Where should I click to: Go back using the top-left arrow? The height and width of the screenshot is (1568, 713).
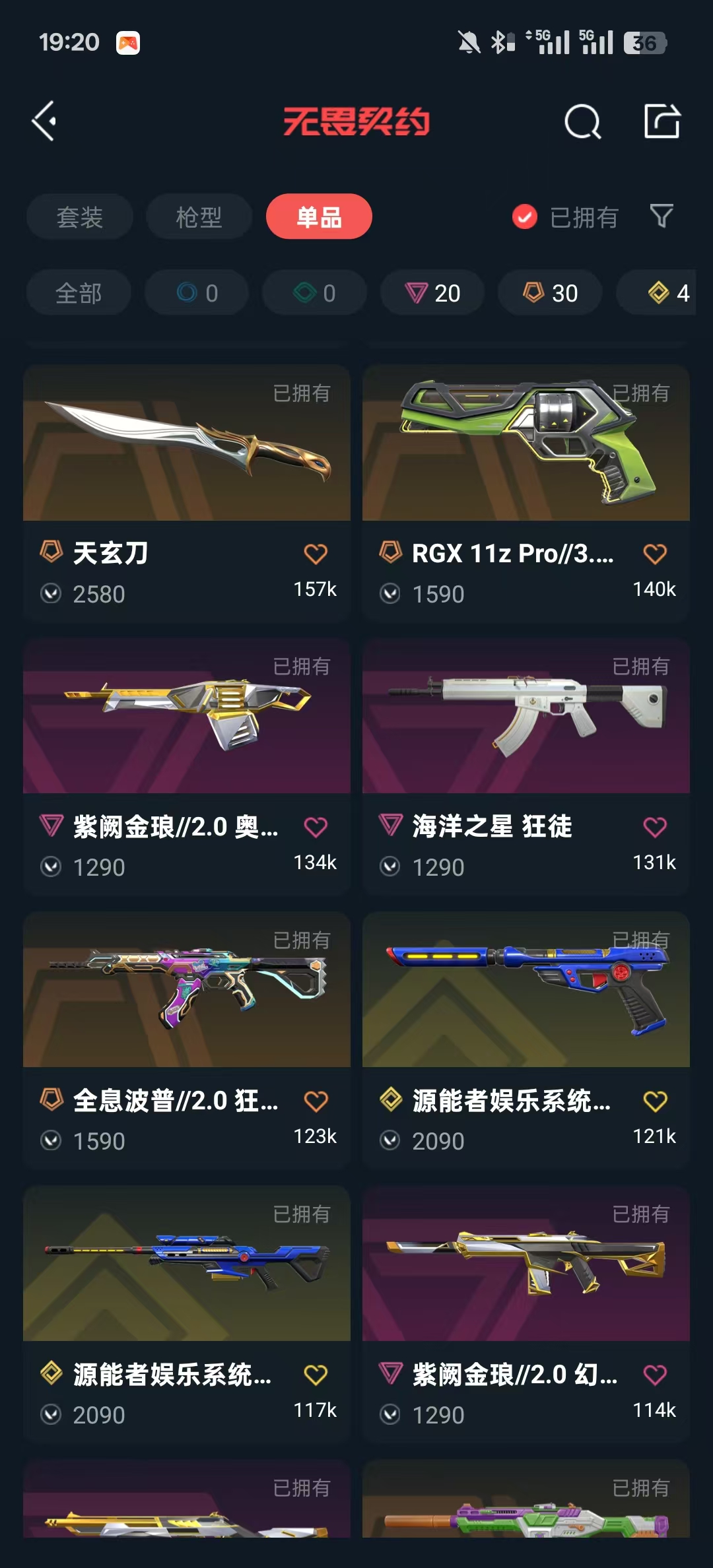point(45,121)
